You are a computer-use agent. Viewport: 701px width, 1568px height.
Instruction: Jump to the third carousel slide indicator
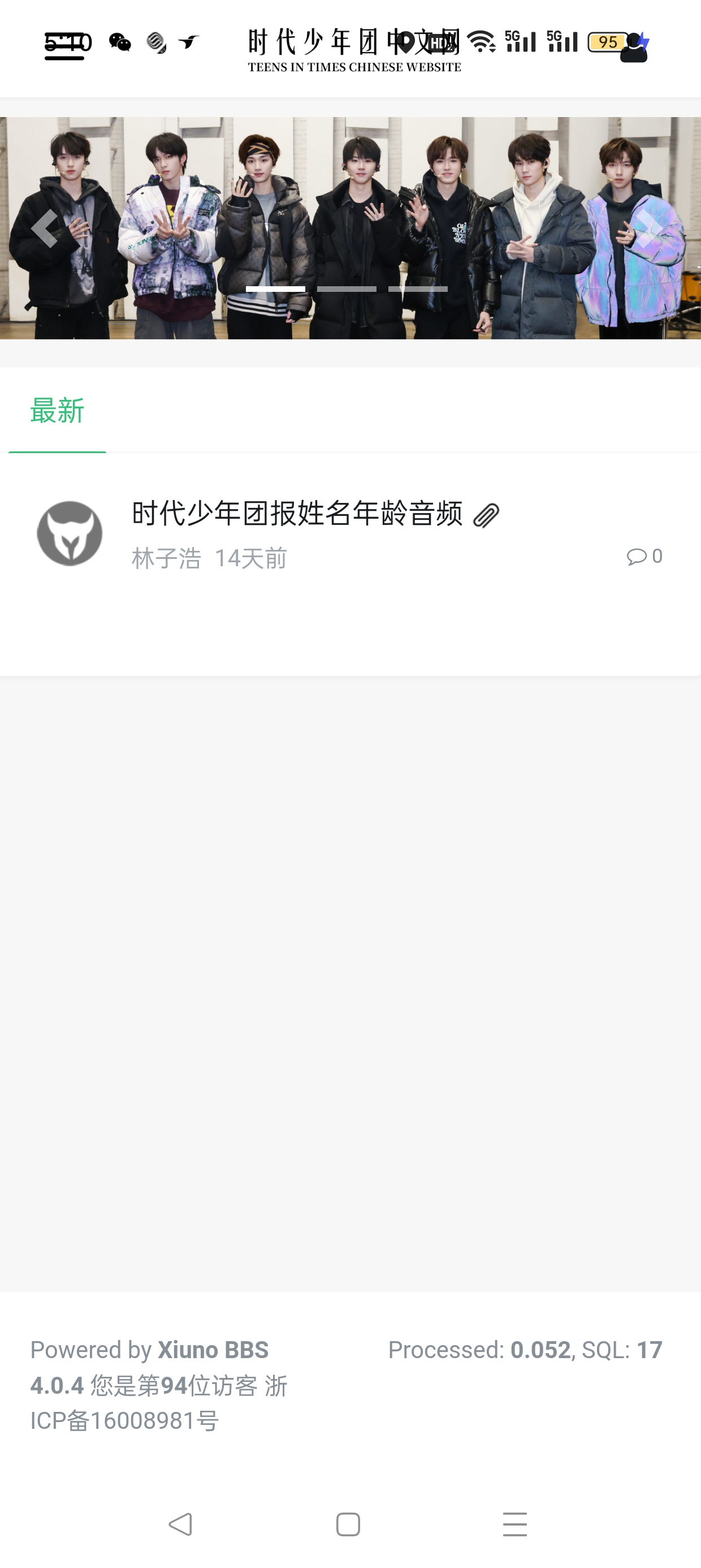418,289
